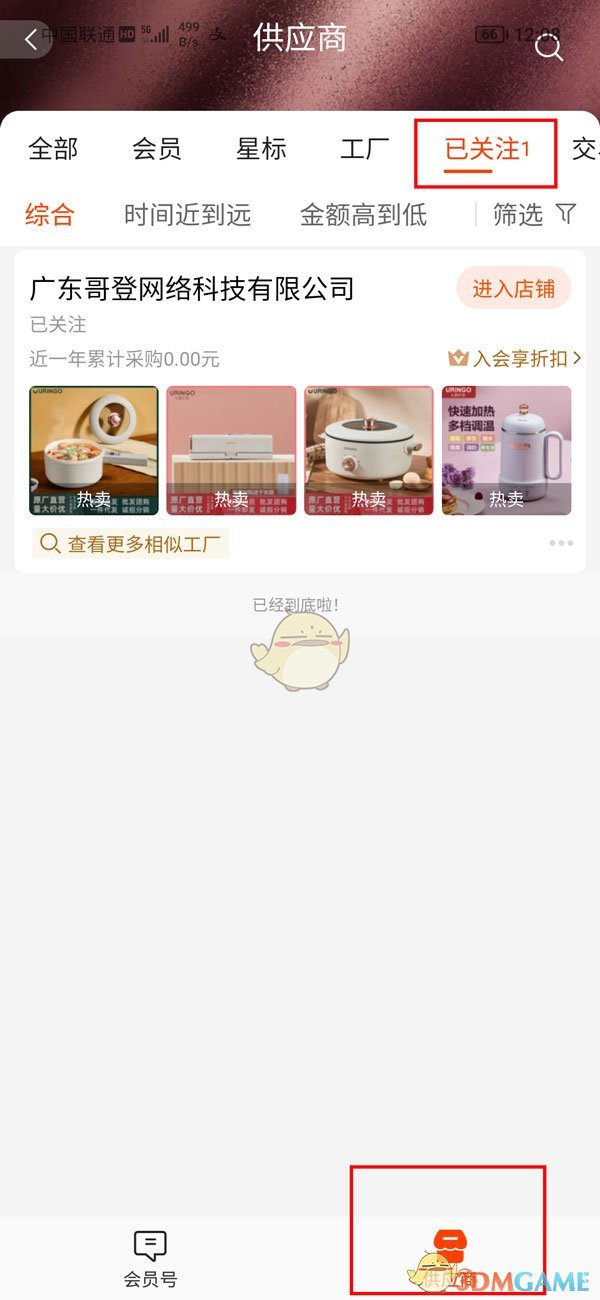Show the 工厂 tab
Screen dimensions: 600x1300
[364, 150]
